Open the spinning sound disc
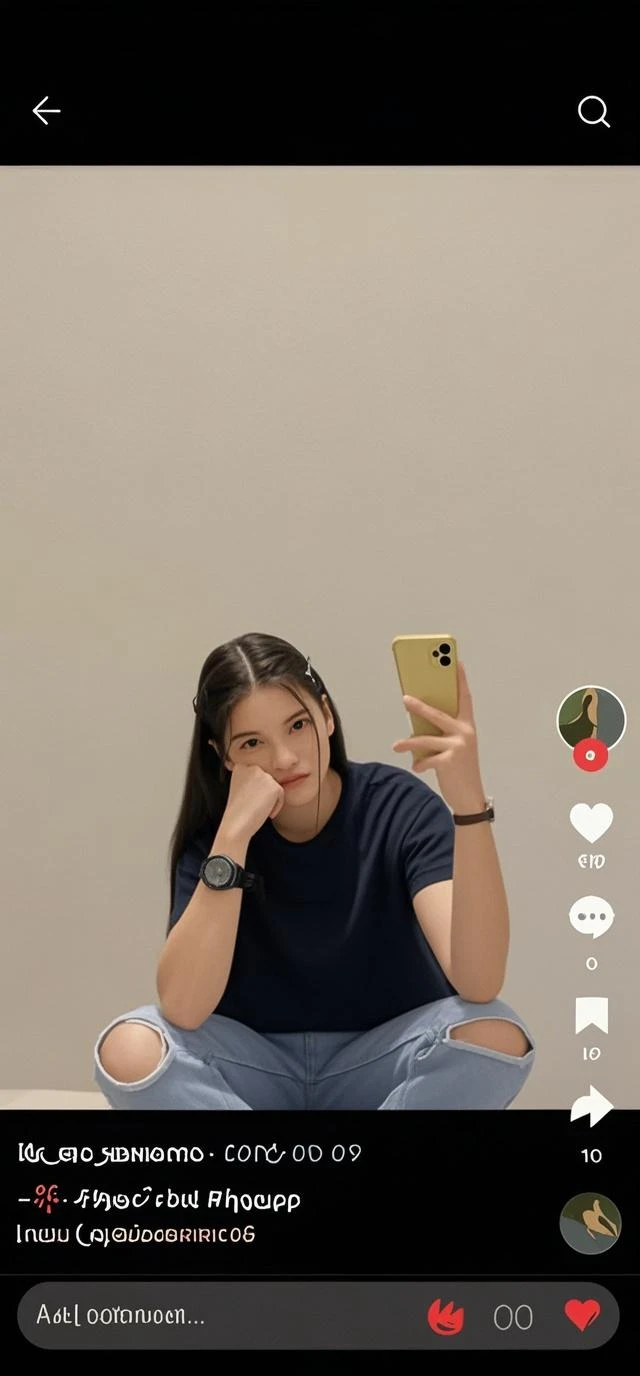Image resolution: width=640 pixels, height=1376 pixels. (590, 1223)
